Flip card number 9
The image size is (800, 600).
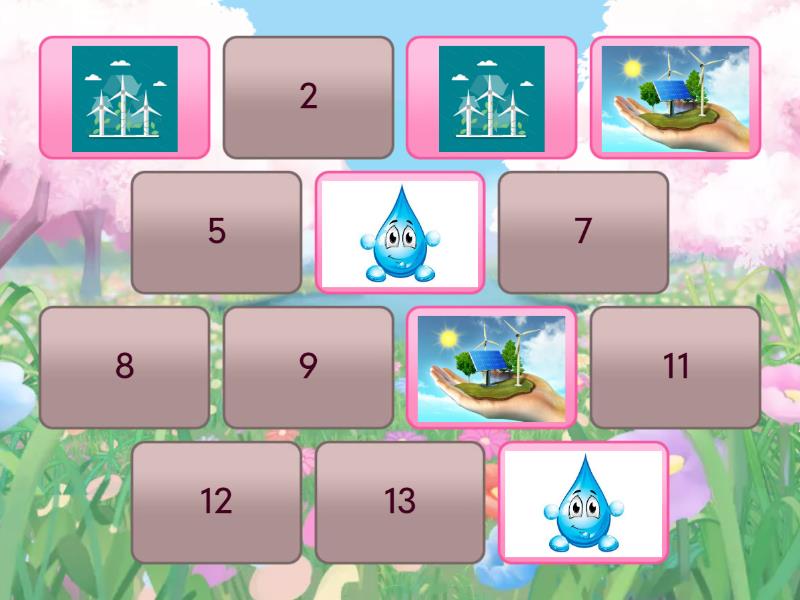[308, 367]
